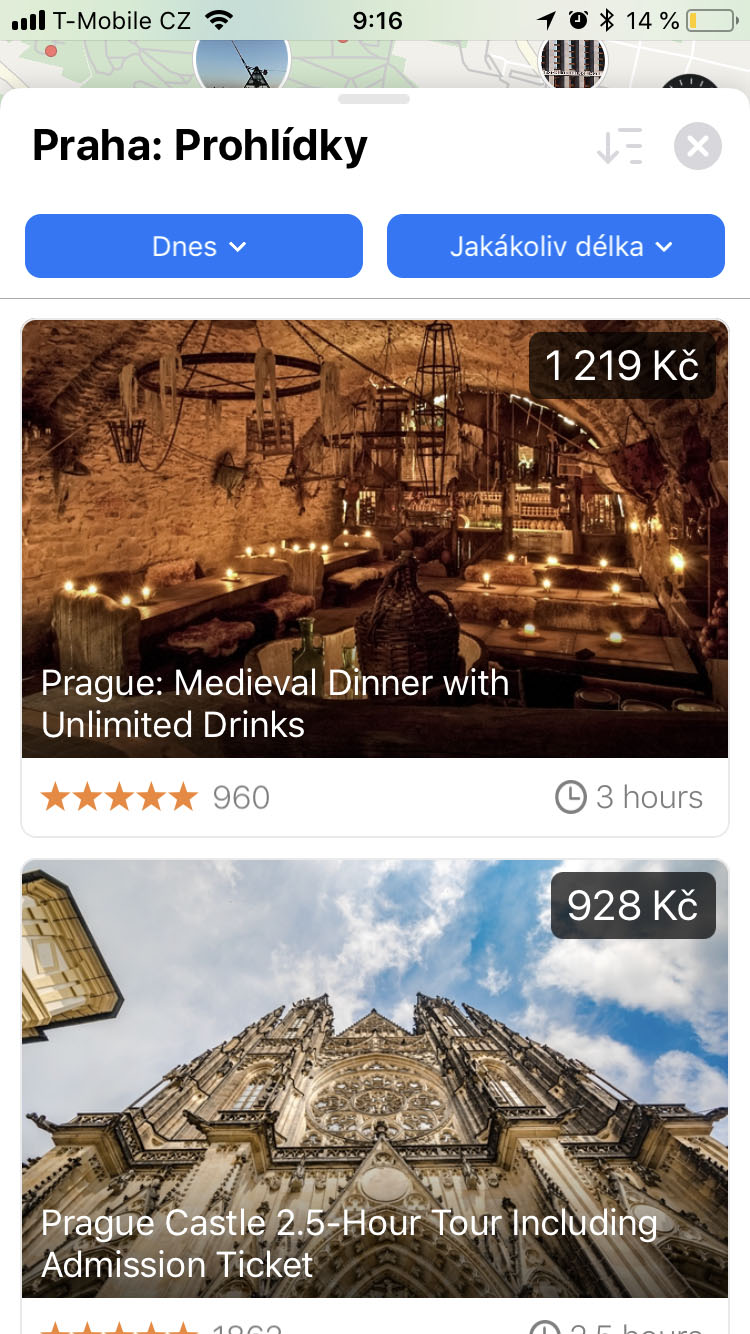The image size is (750, 1334).
Task: Open the Jakákoliv délka duration dropdown
Action: (555, 246)
